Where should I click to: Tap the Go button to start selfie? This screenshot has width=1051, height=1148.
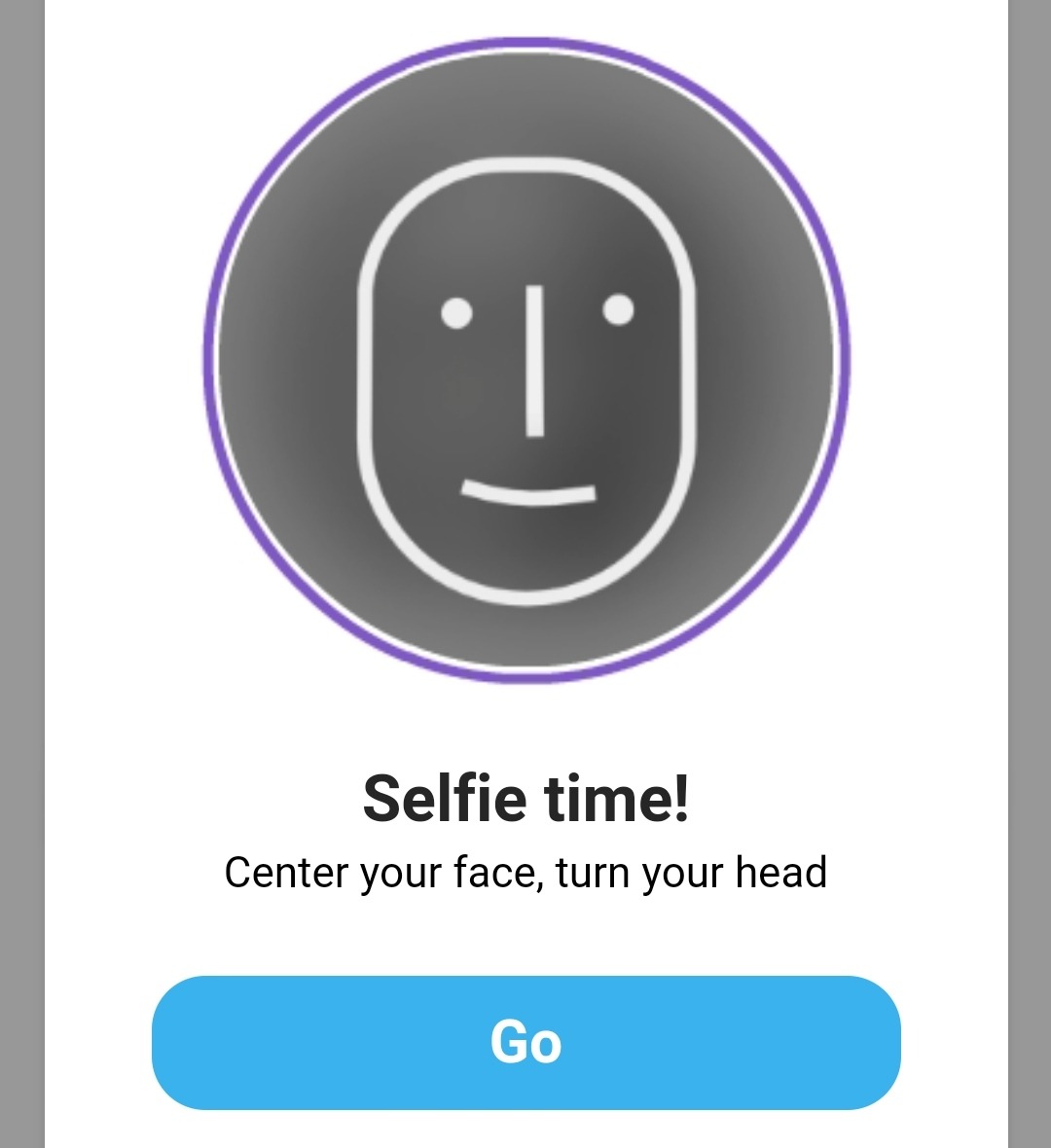pos(525,1042)
